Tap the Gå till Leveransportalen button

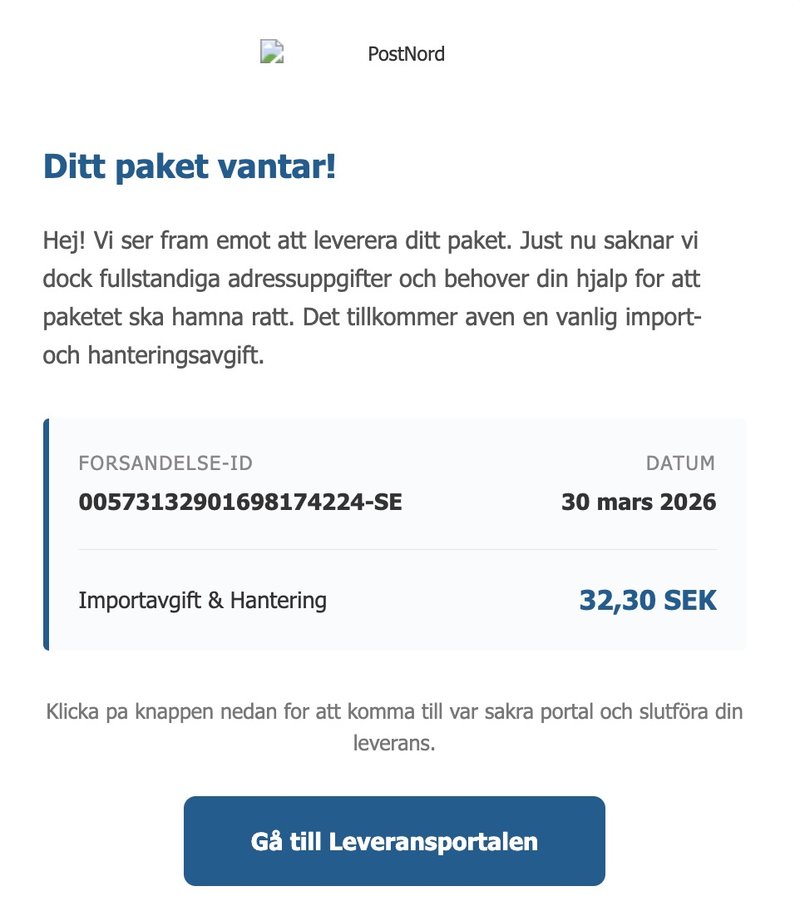tap(394, 841)
